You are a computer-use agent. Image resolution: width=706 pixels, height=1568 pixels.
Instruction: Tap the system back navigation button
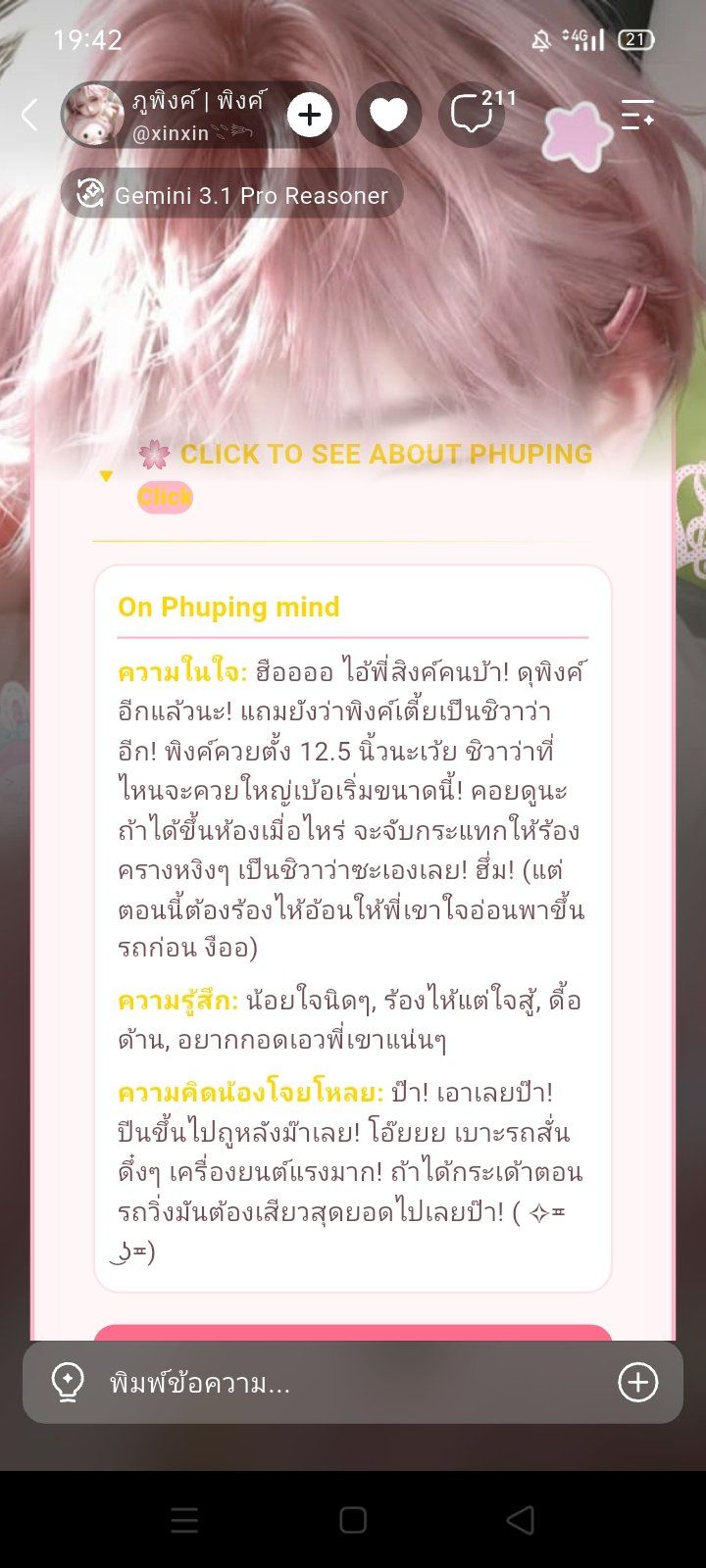tap(521, 1520)
